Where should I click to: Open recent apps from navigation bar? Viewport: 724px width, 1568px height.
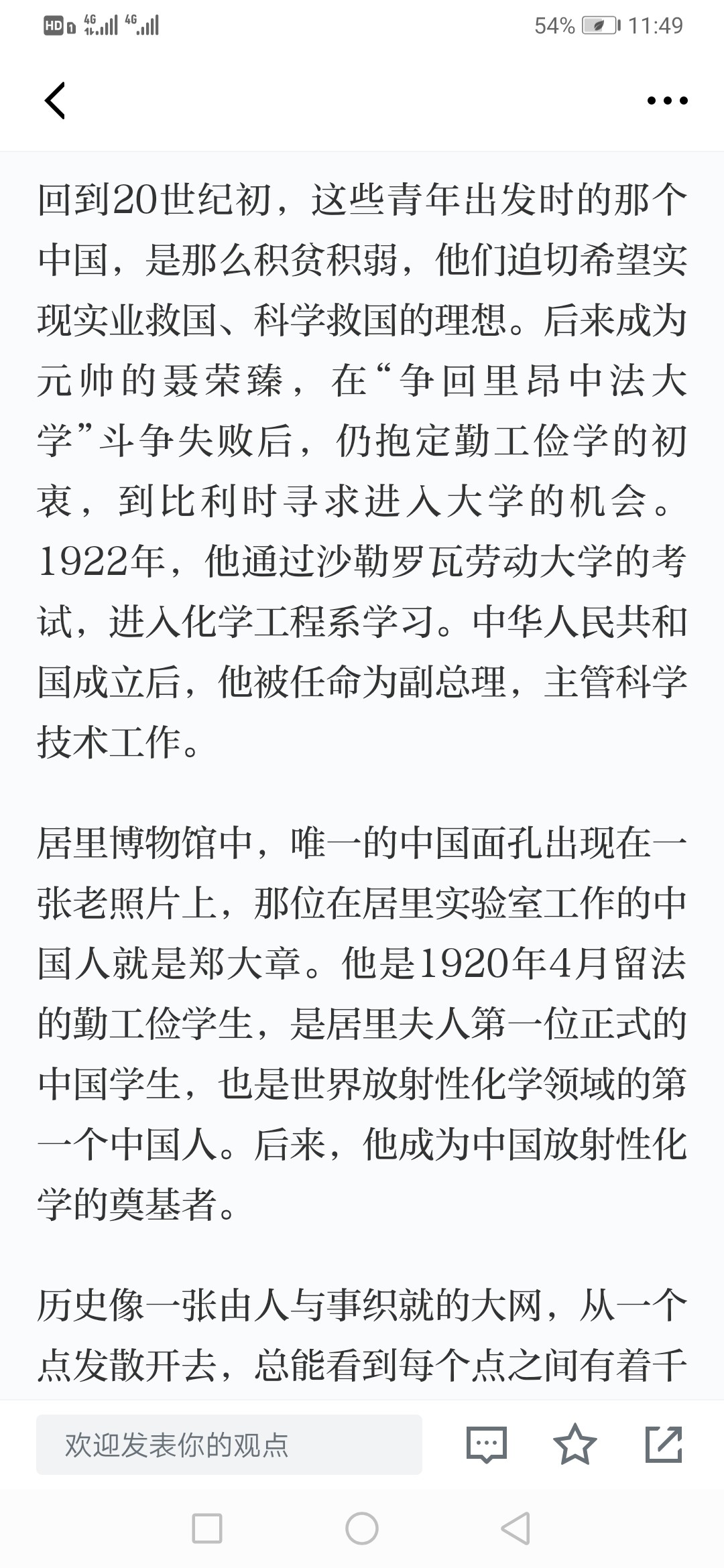click(x=207, y=1528)
